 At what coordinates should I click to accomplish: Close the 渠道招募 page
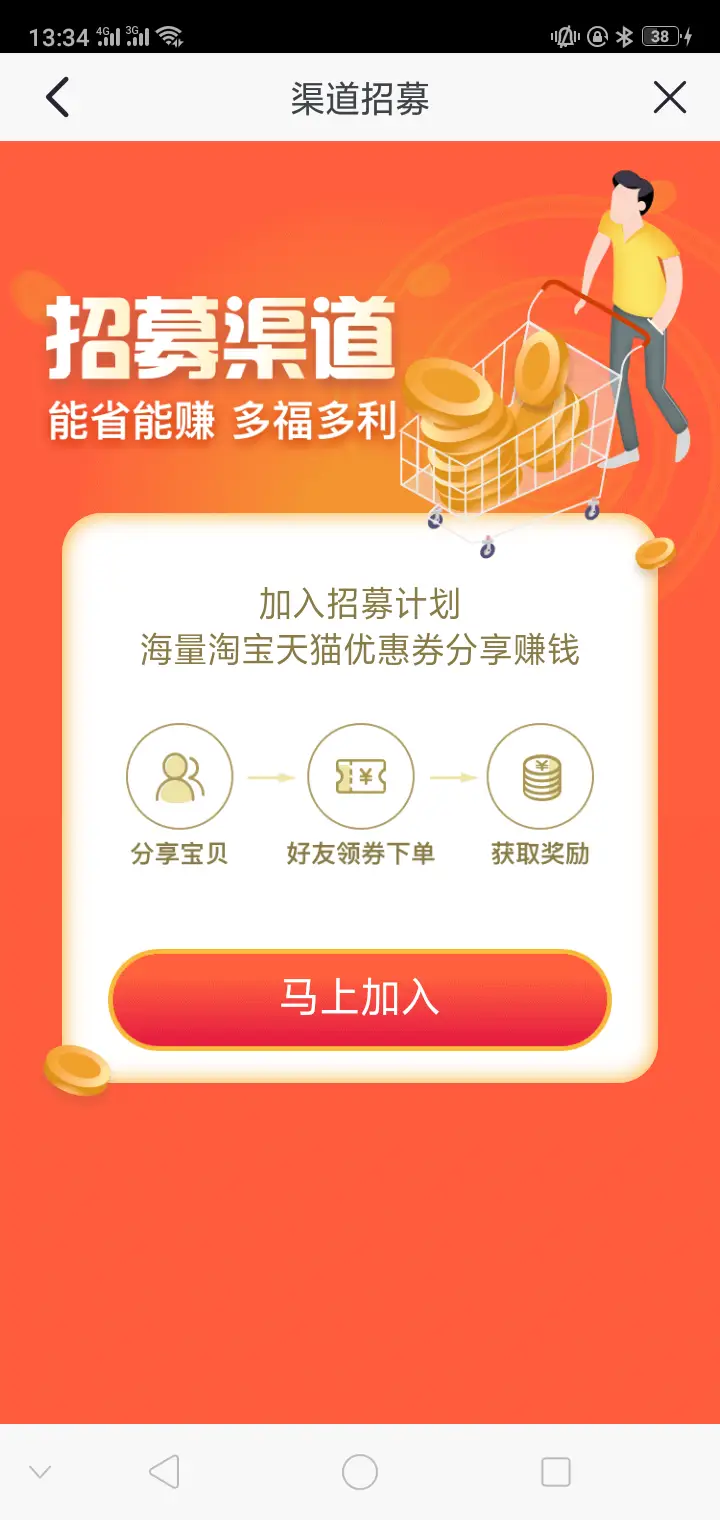[x=669, y=98]
